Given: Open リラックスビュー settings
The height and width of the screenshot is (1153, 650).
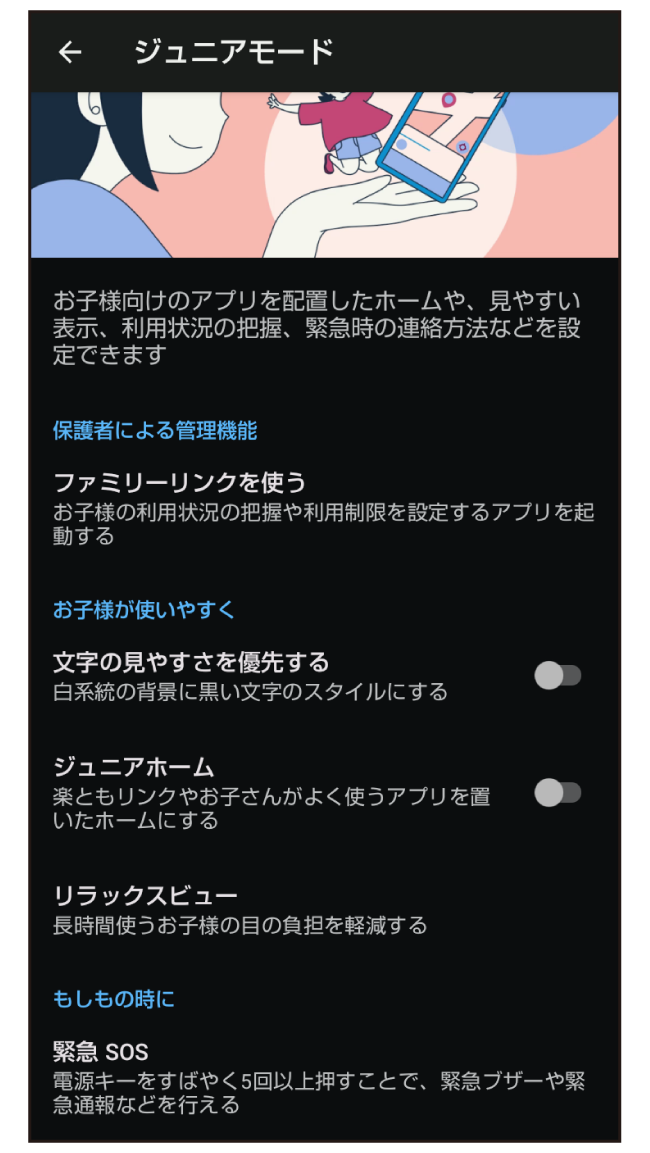Looking at the screenshot, I should pyautogui.click(x=324, y=909).
